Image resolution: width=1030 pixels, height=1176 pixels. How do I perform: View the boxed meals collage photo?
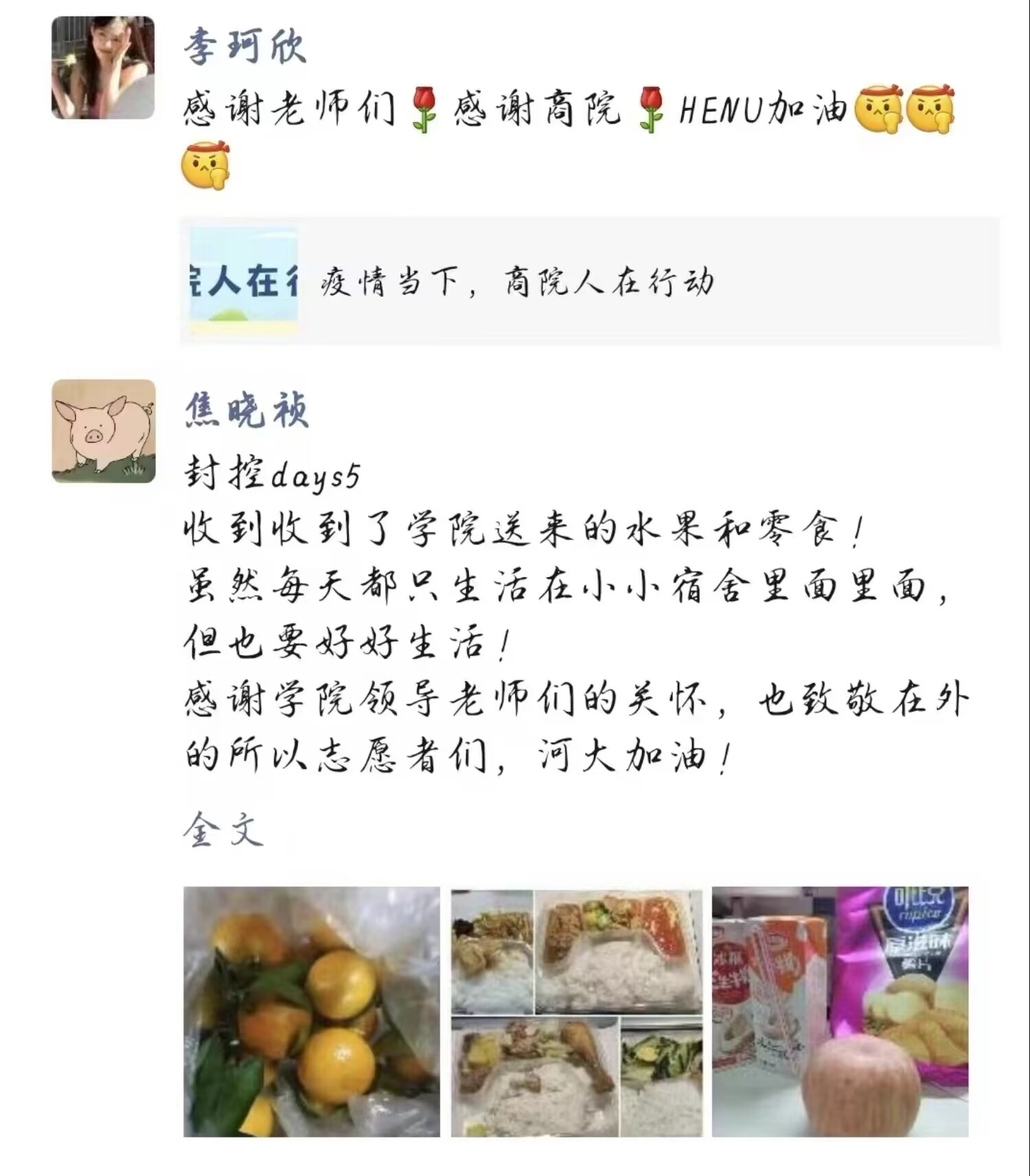point(576,1011)
